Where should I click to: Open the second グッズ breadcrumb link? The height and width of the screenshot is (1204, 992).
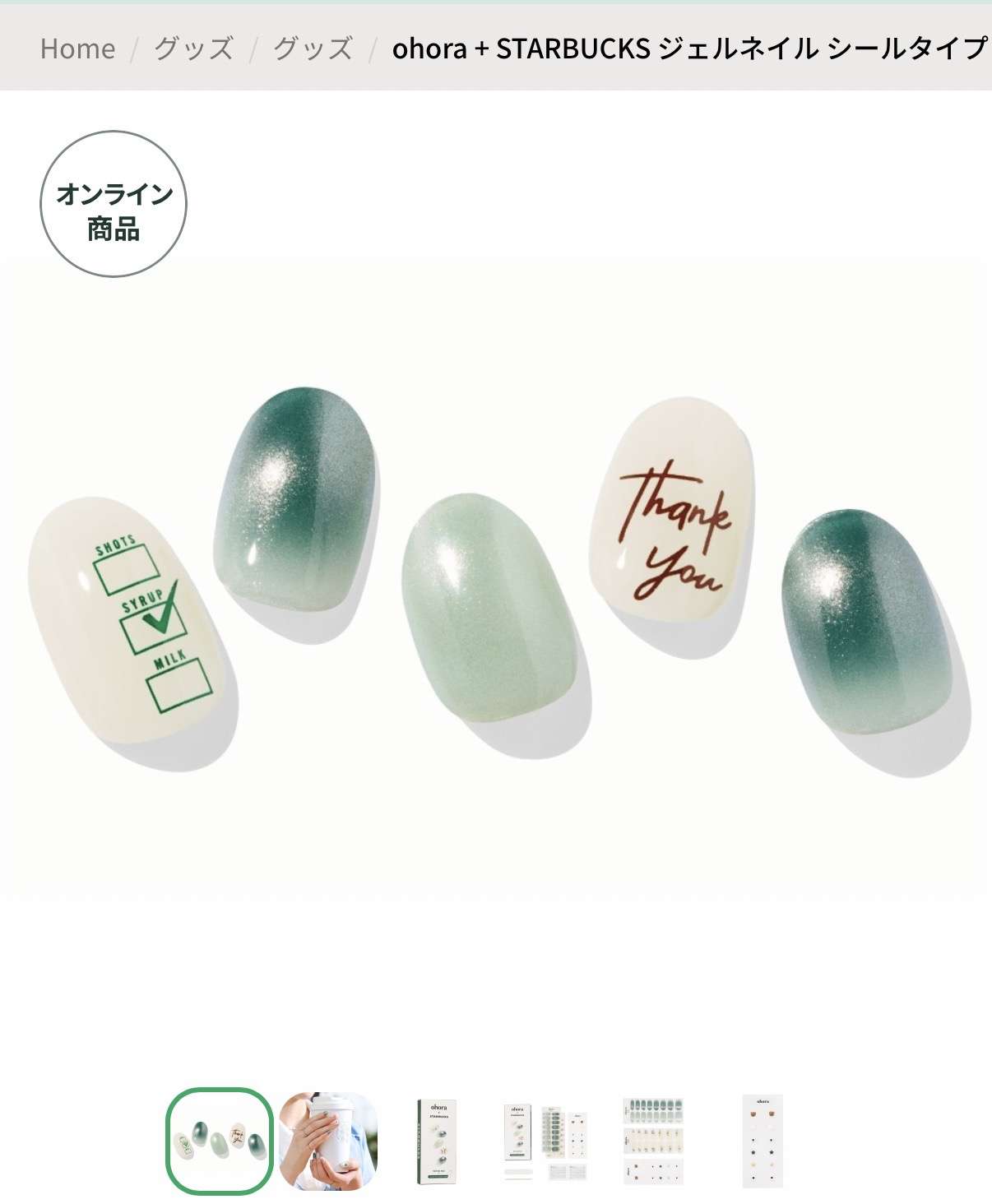(x=313, y=49)
